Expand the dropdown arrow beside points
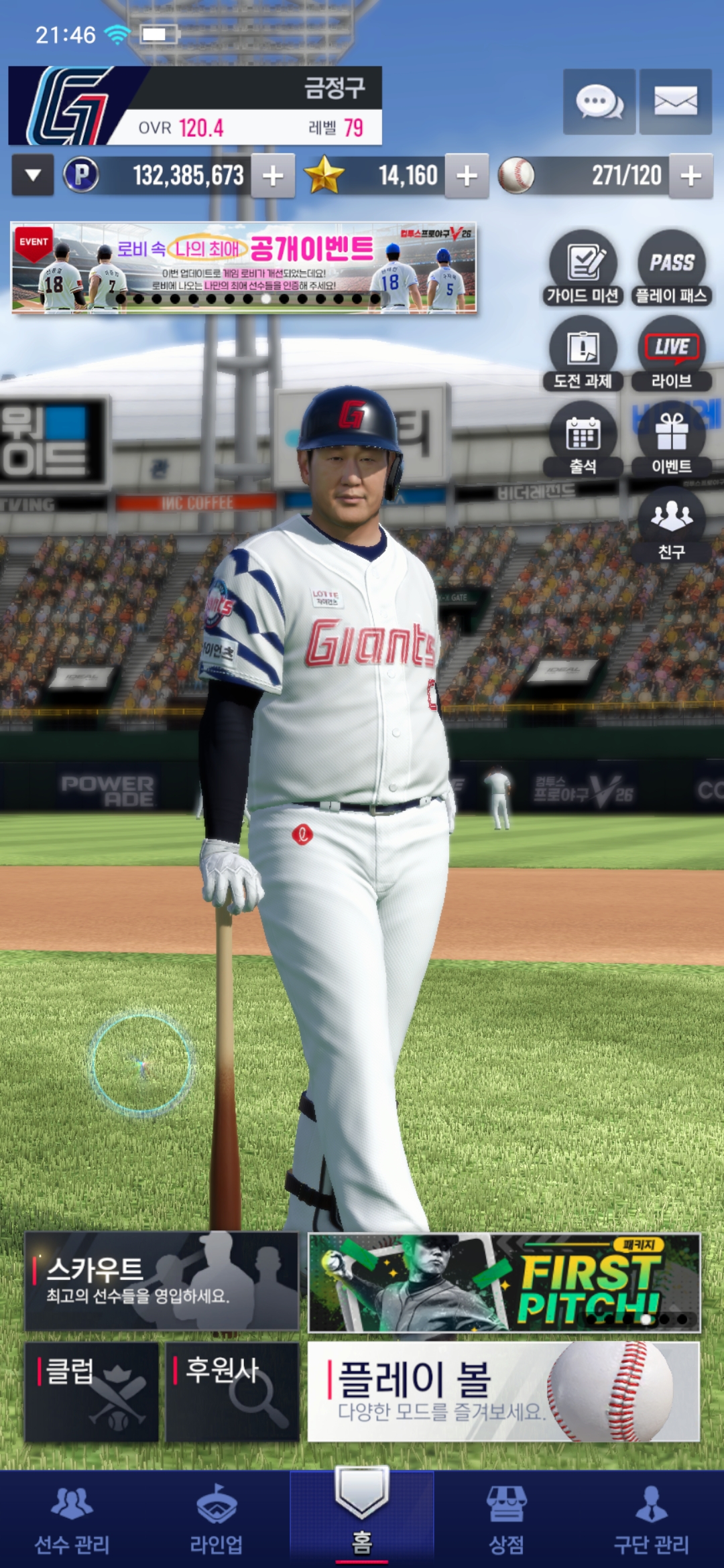The width and height of the screenshot is (724, 1568). (x=33, y=176)
